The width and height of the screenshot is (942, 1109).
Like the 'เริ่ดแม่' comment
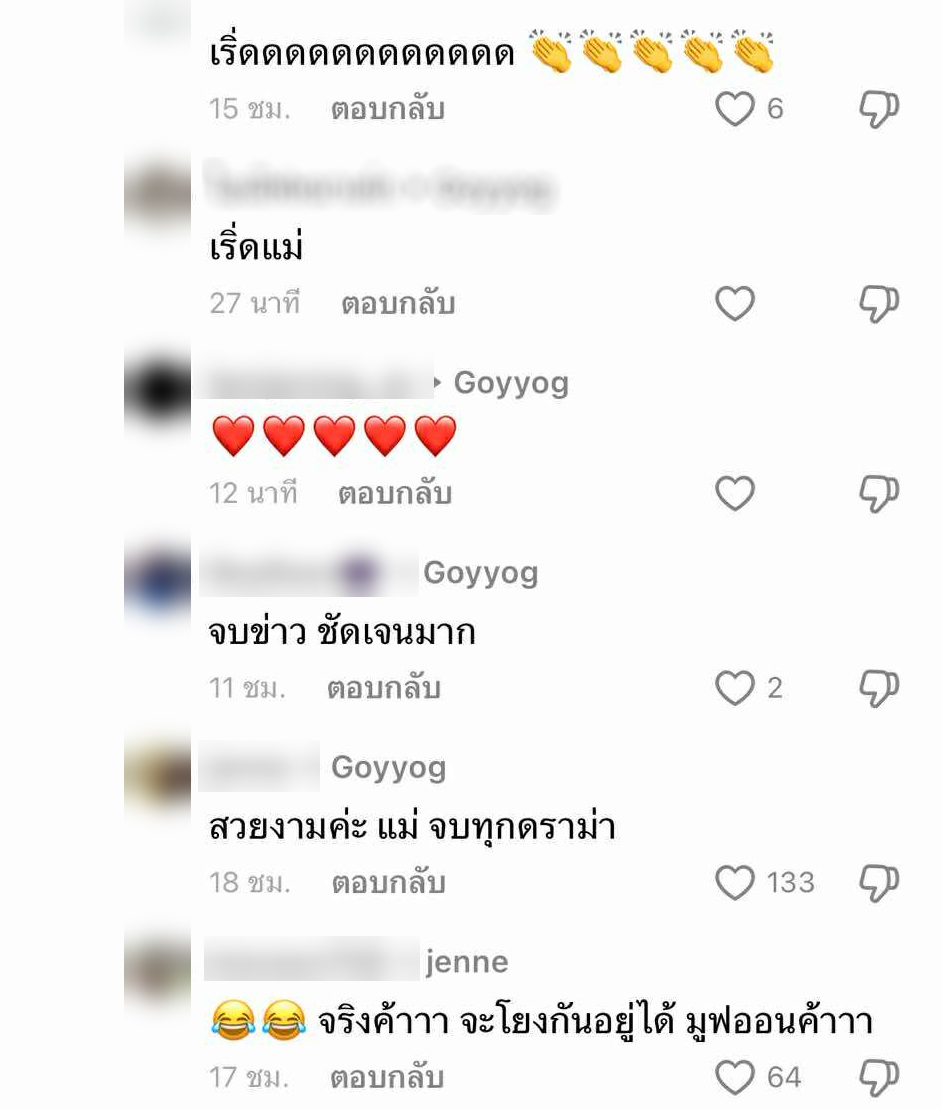[x=735, y=303]
